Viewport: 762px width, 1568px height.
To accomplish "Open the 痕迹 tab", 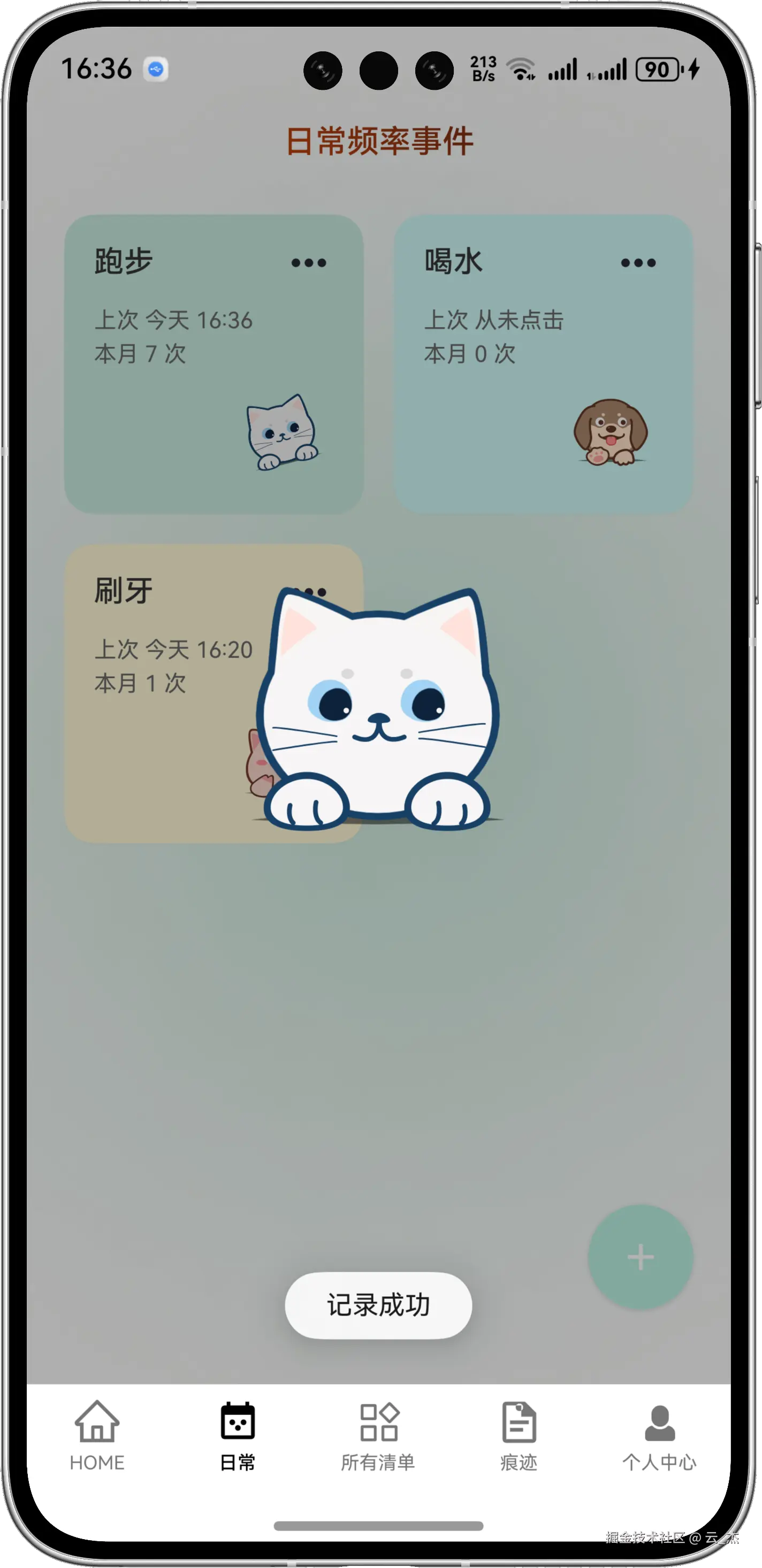I will coord(519,1436).
